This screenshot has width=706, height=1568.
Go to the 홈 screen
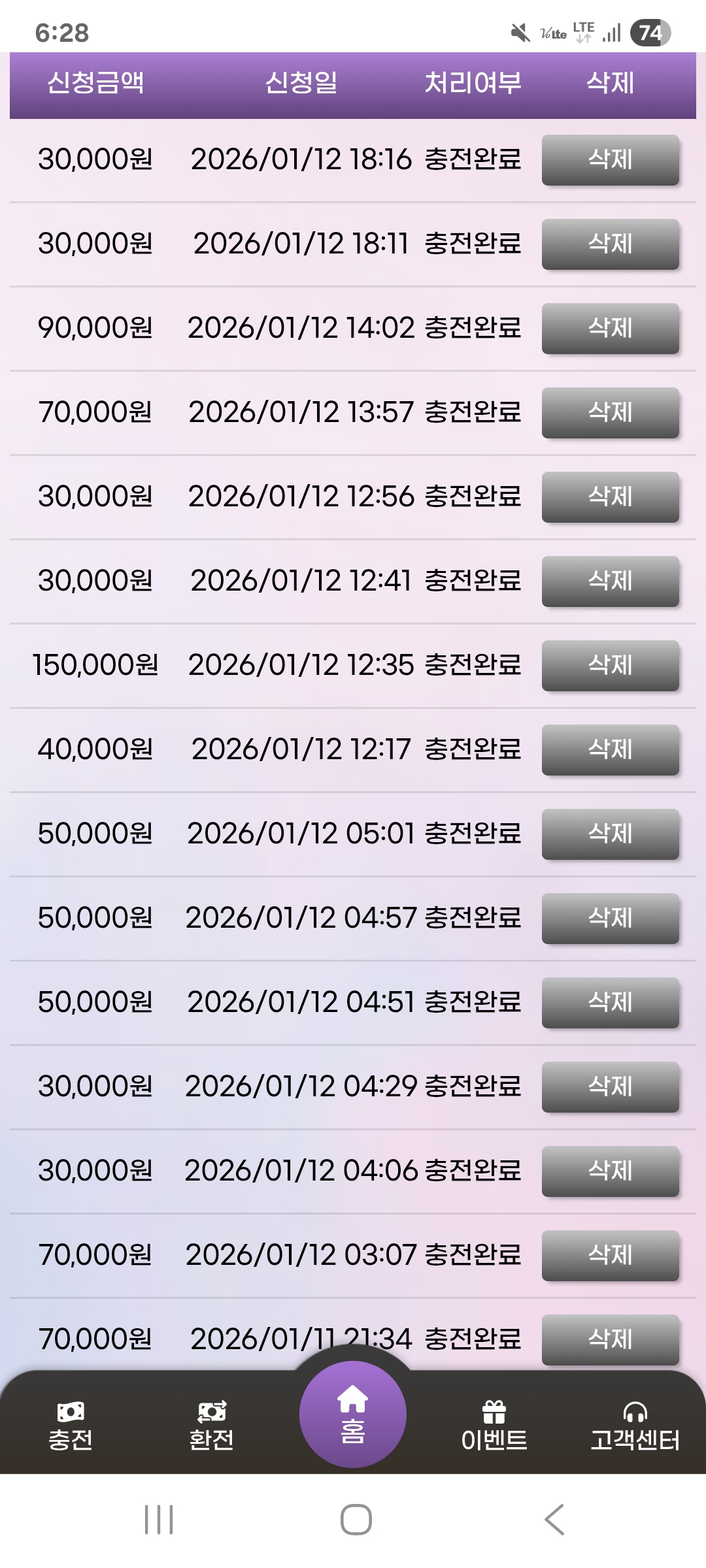(353, 1415)
